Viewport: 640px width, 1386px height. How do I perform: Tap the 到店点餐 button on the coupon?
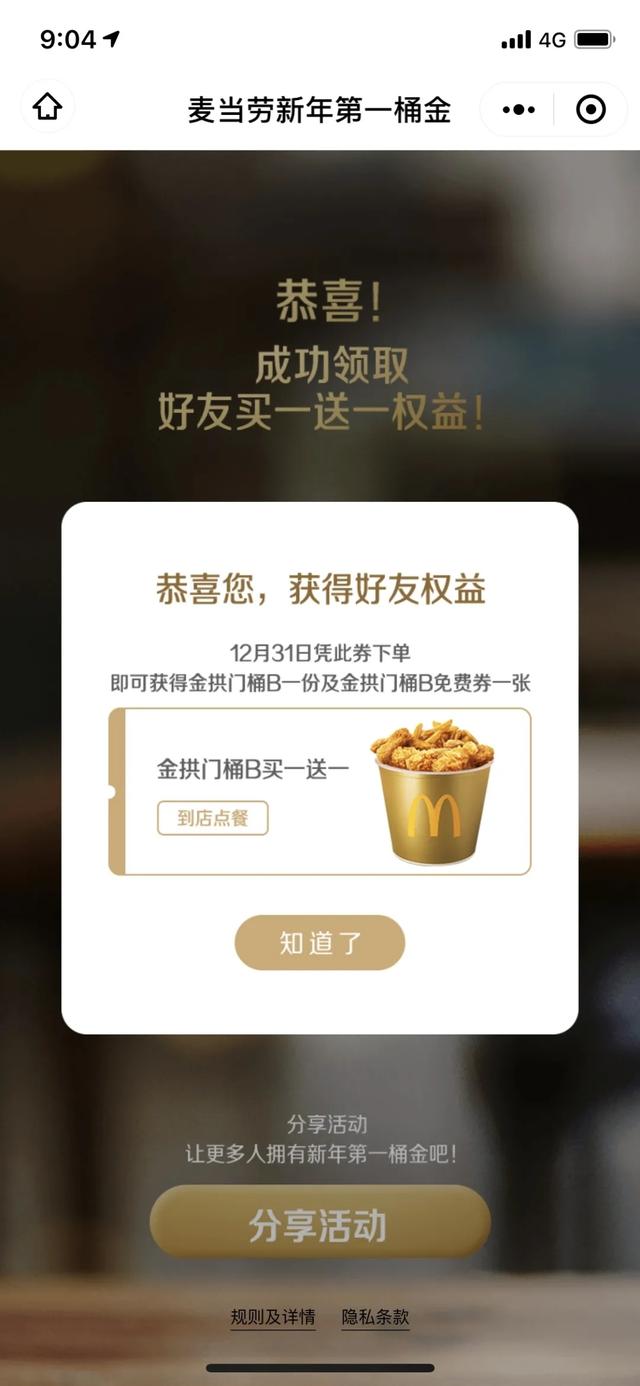(212, 818)
